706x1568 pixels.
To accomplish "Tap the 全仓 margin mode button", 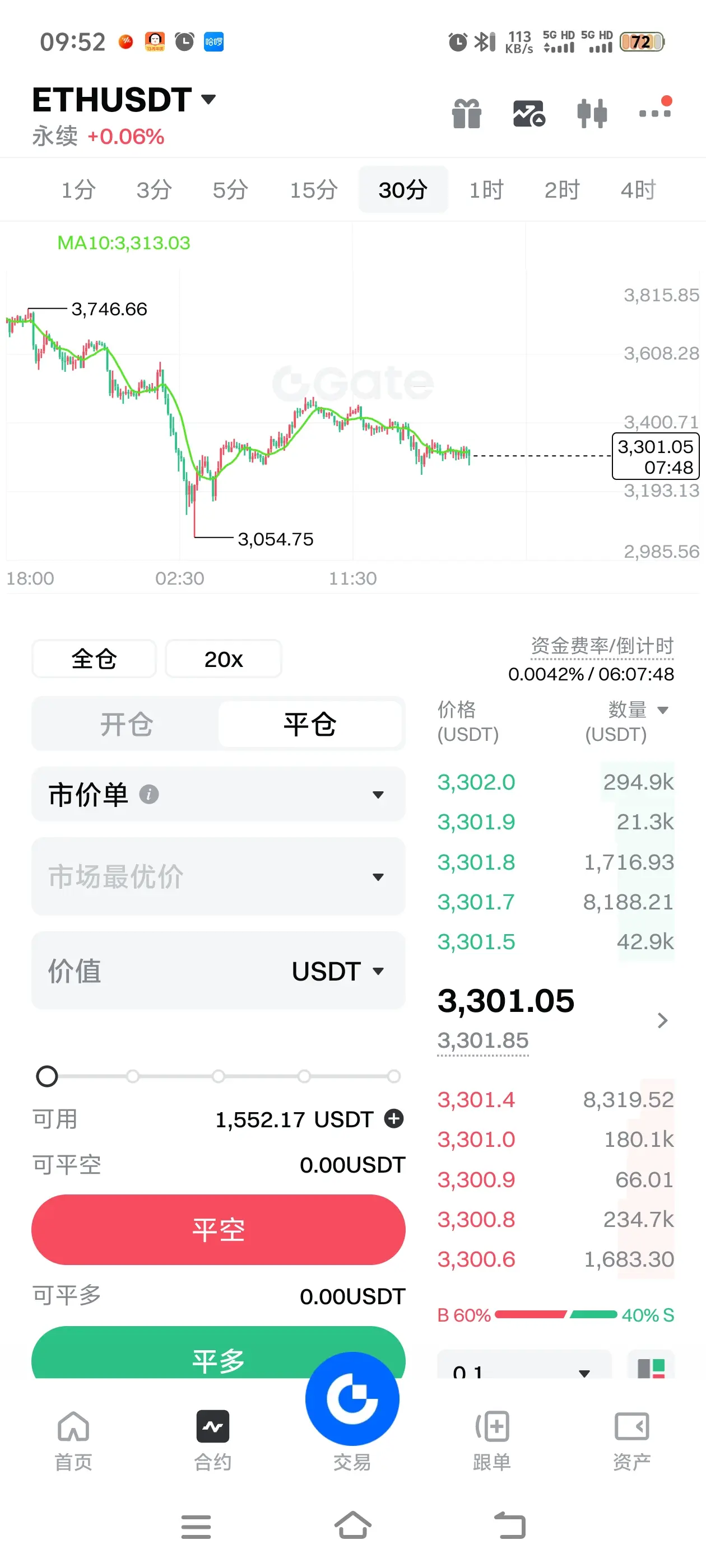I will click(x=94, y=659).
